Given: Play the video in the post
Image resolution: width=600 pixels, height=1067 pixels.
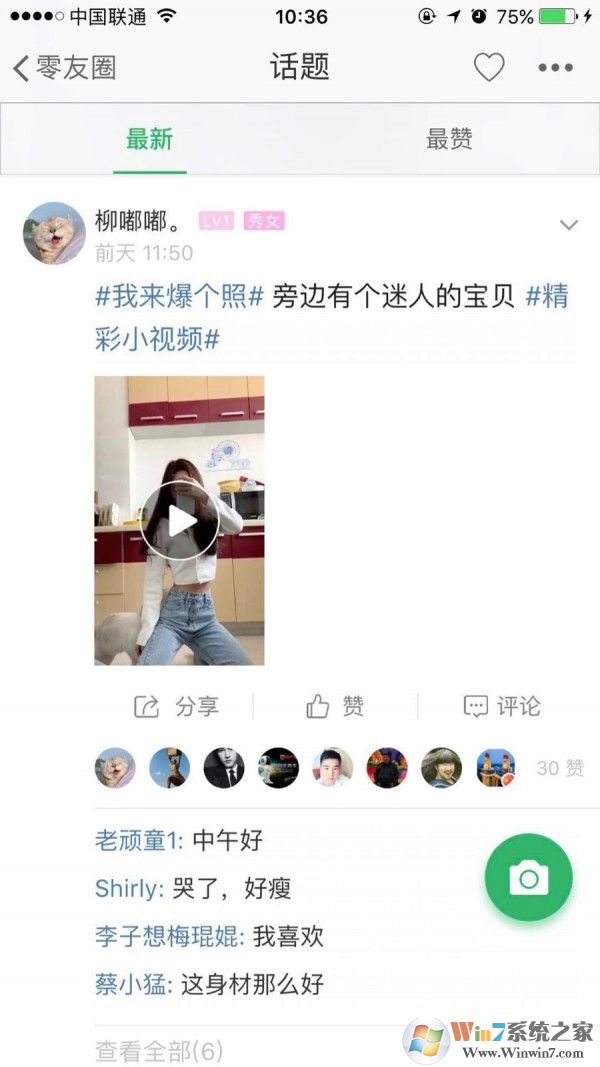Looking at the screenshot, I should tap(180, 520).
